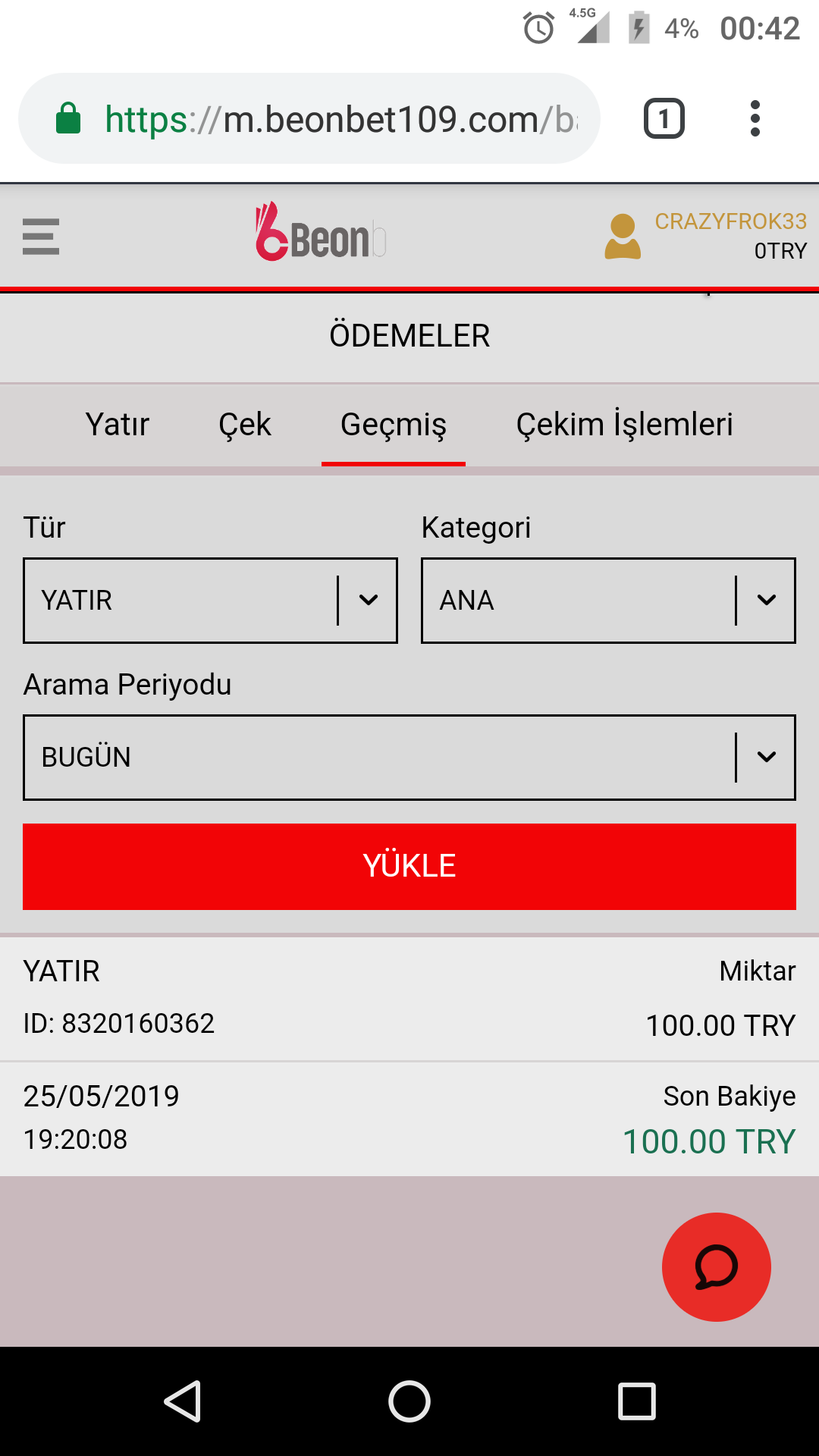Go back with the system back button
Viewport: 819px width, 1456px height.
point(182,1401)
